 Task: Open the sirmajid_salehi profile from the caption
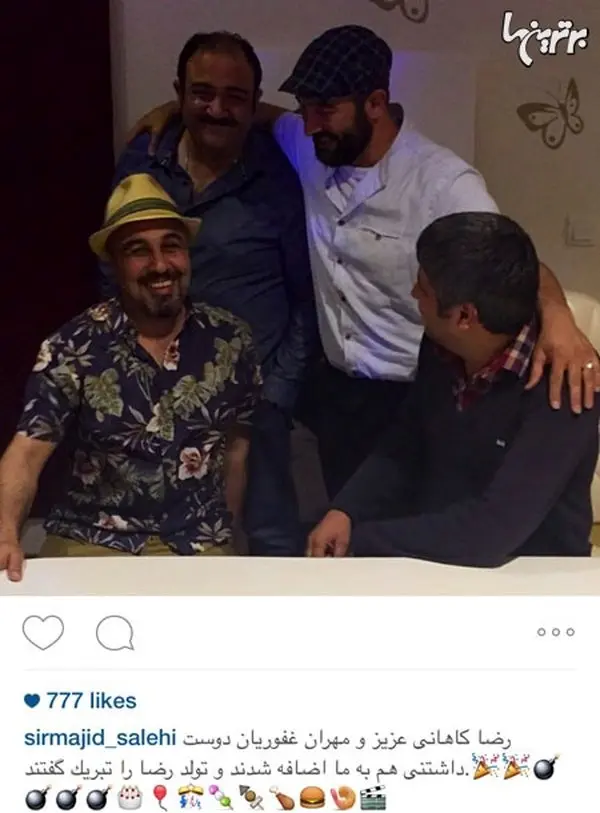coord(98,738)
